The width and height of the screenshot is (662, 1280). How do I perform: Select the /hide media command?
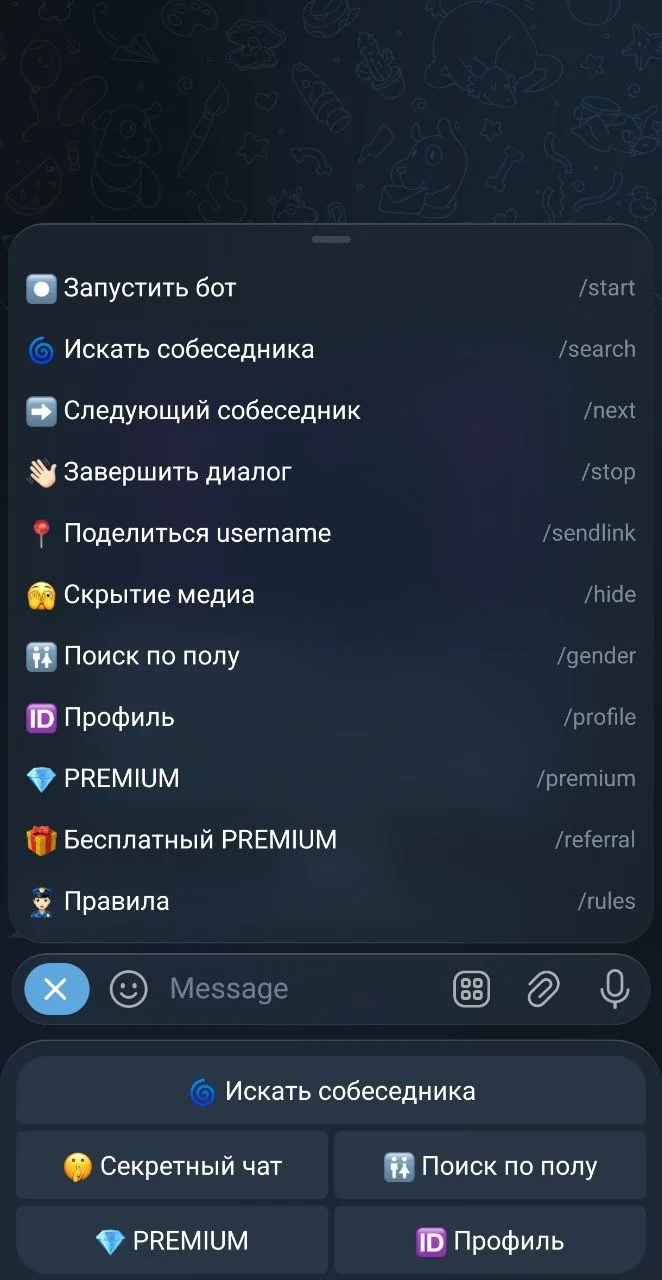(331, 595)
